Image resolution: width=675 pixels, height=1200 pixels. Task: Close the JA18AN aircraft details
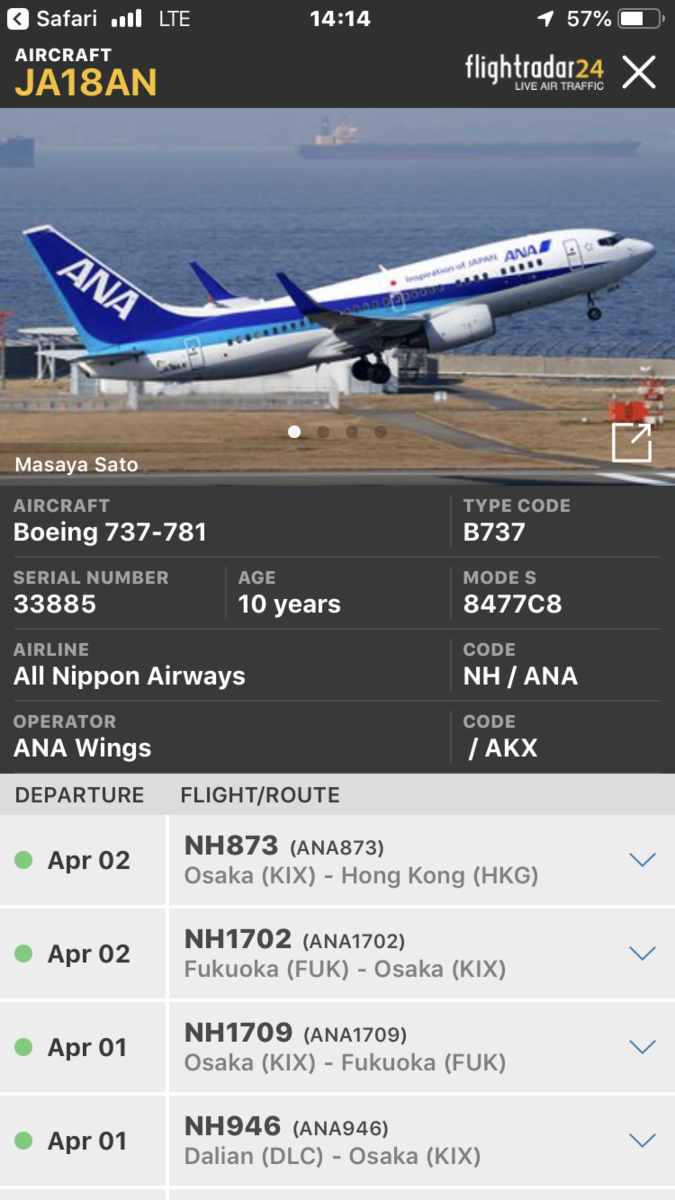[x=639, y=72]
